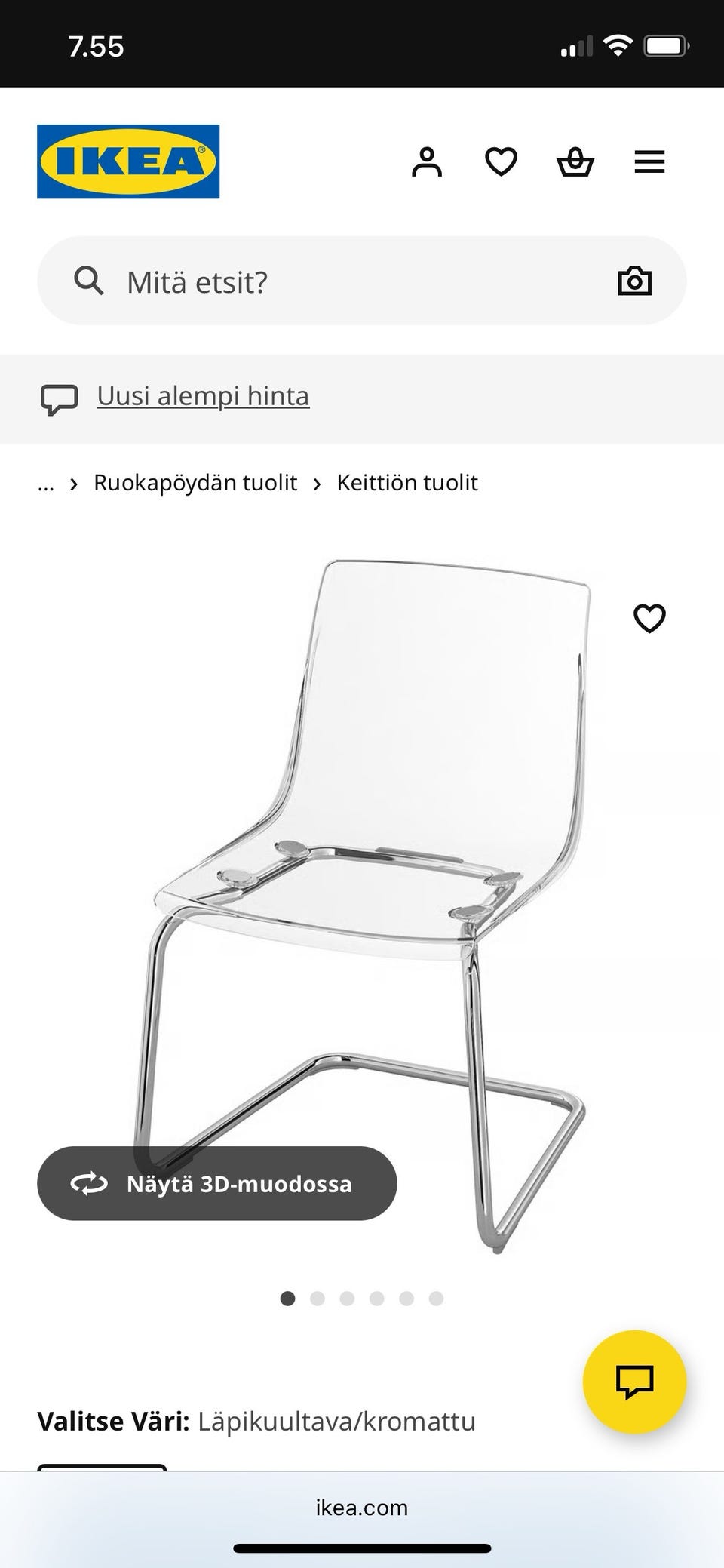
Task: Open the Keittiön tuolit category
Action: pos(407,483)
